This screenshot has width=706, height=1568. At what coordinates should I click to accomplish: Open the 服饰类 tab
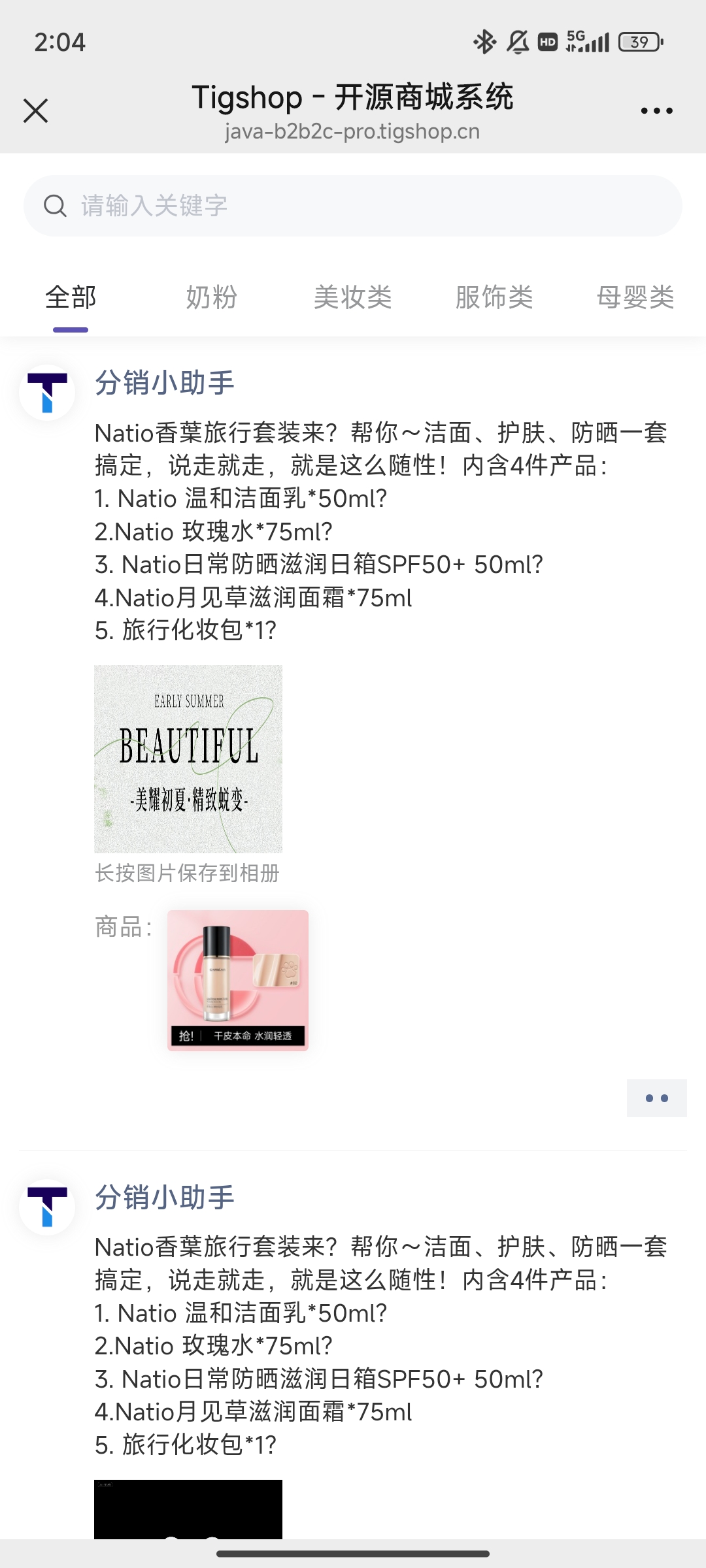click(x=494, y=298)
